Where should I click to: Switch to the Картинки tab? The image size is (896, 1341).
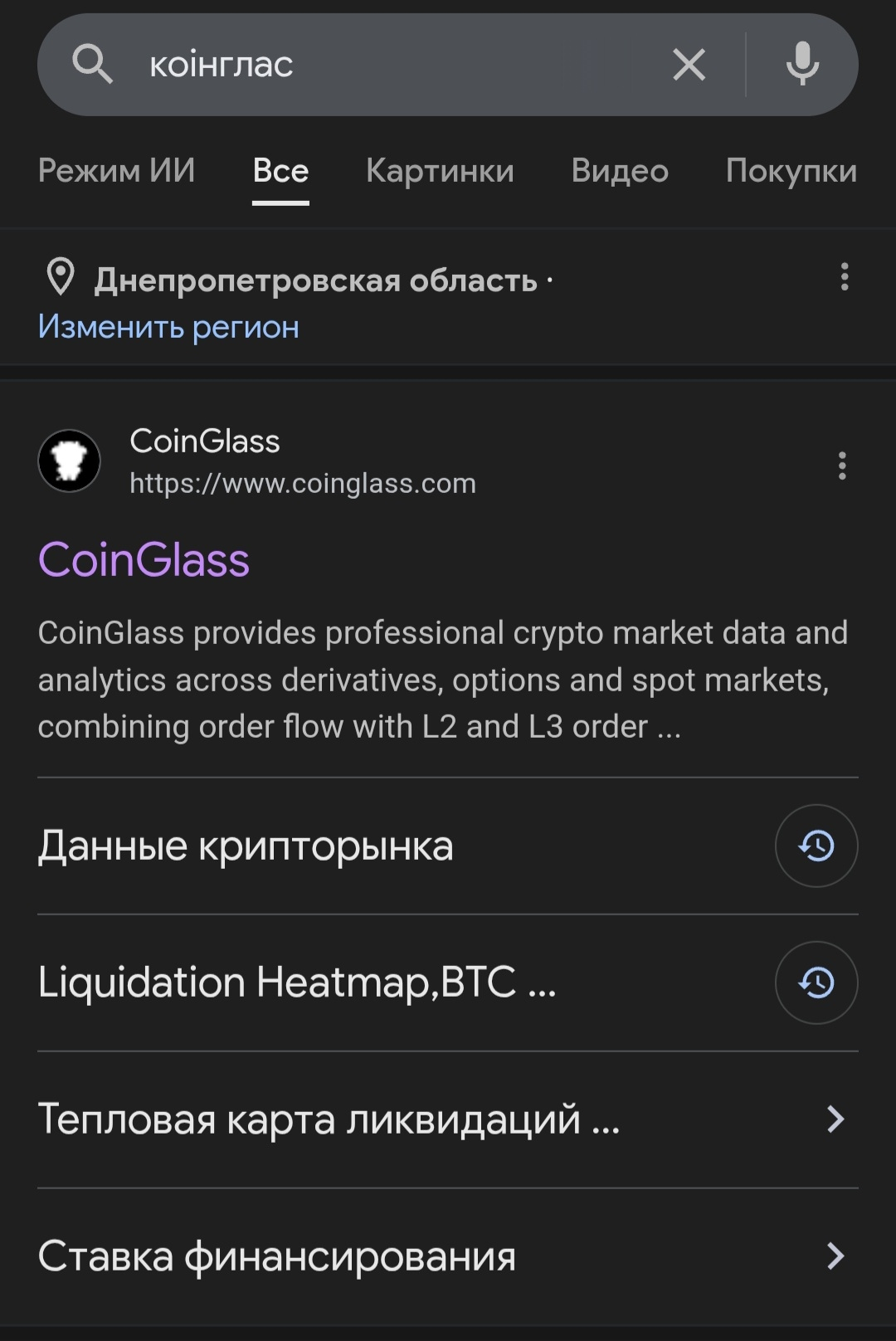[441, 171]
